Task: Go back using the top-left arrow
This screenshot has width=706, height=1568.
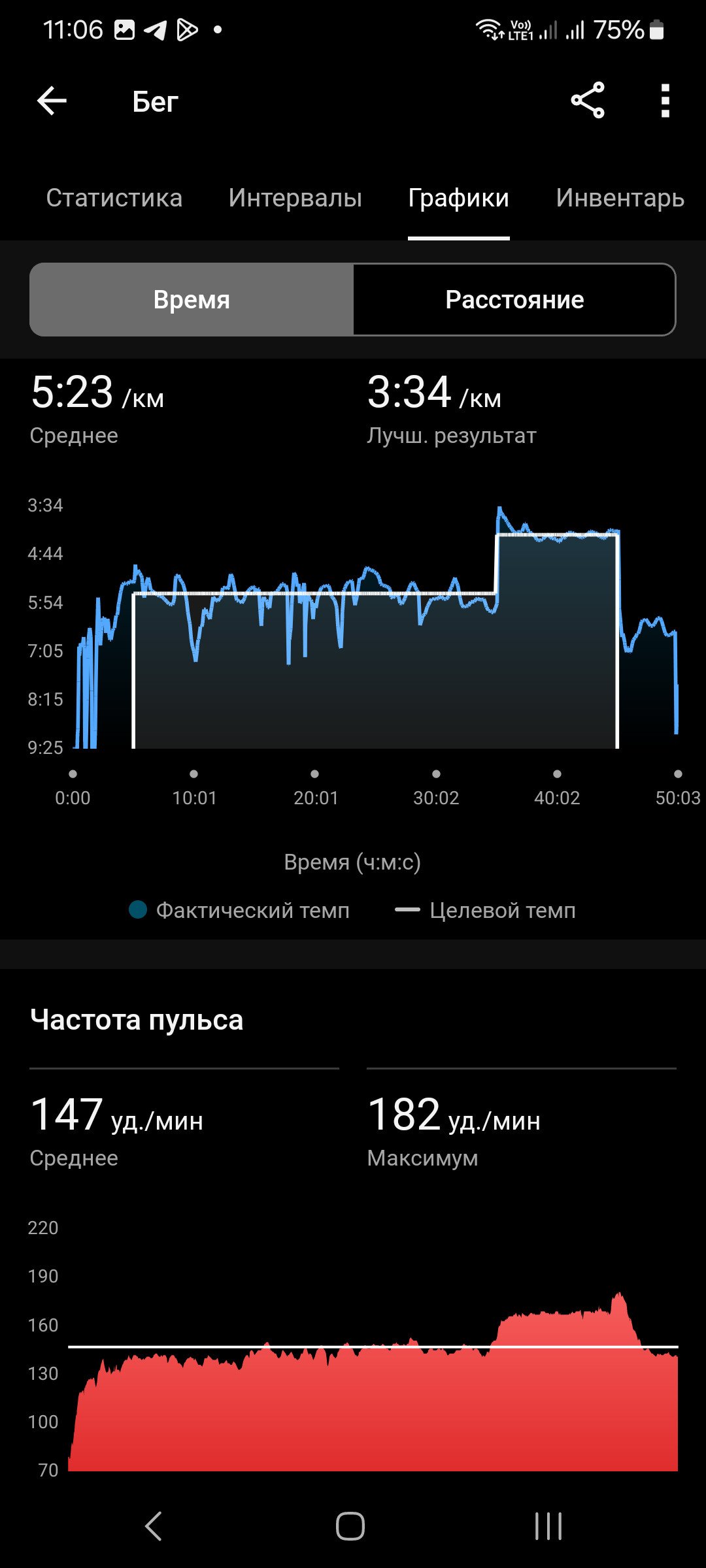Action: [x=52, y=101]
